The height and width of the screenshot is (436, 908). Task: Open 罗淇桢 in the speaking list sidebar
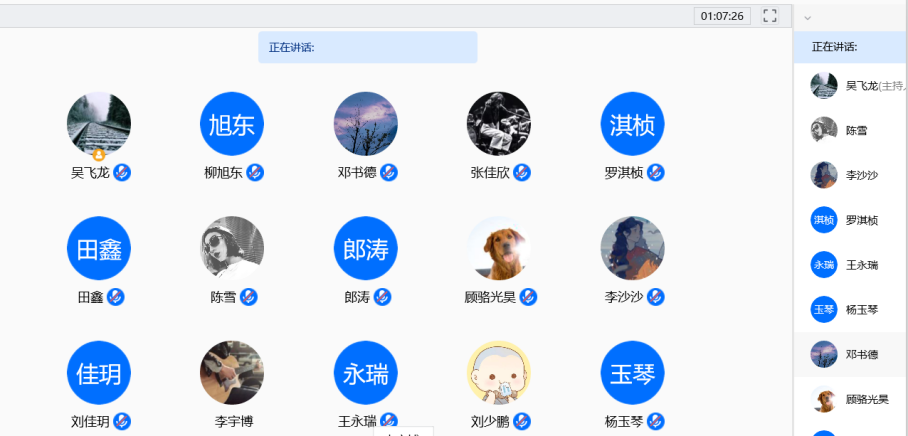[850, 220]
